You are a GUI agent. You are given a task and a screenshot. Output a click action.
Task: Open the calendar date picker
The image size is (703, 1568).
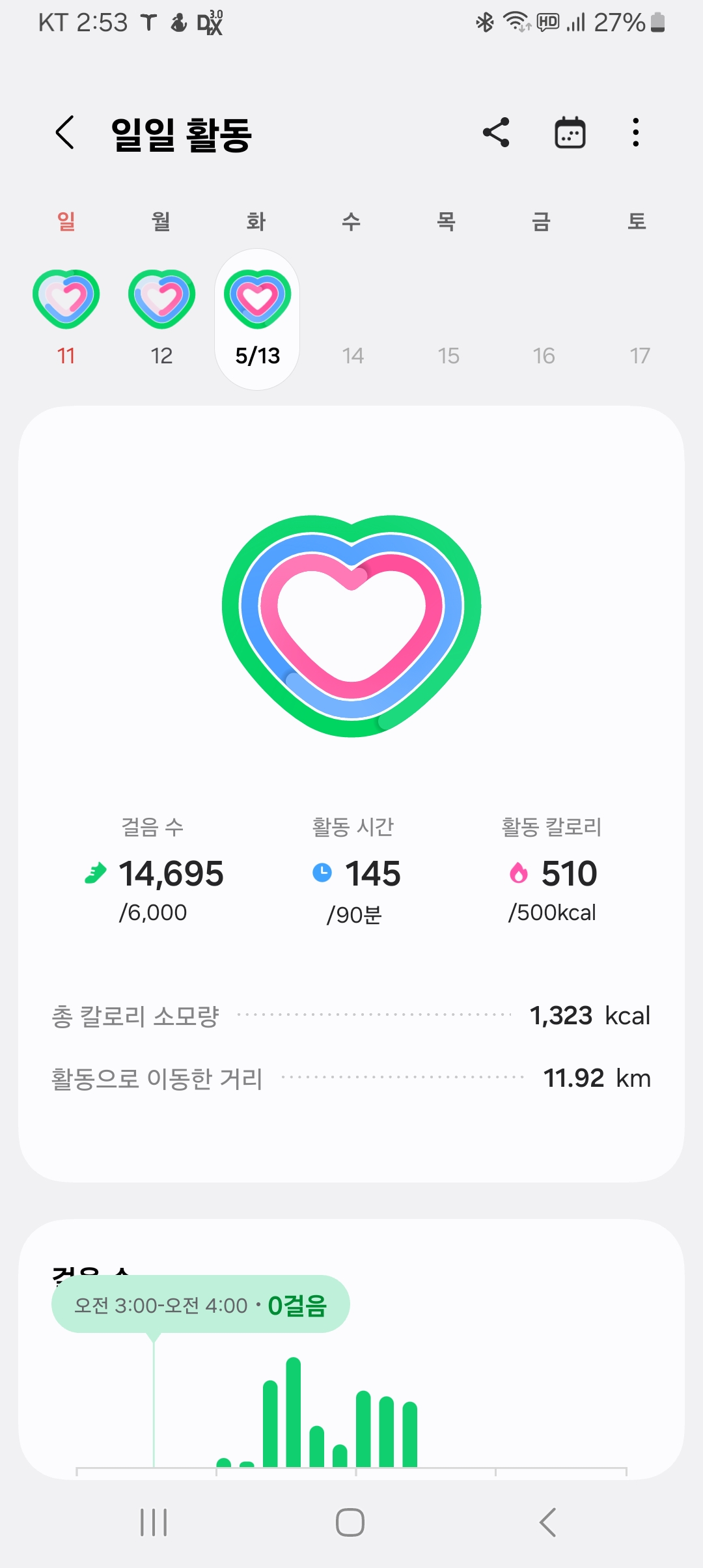click(x=570, y=133)
